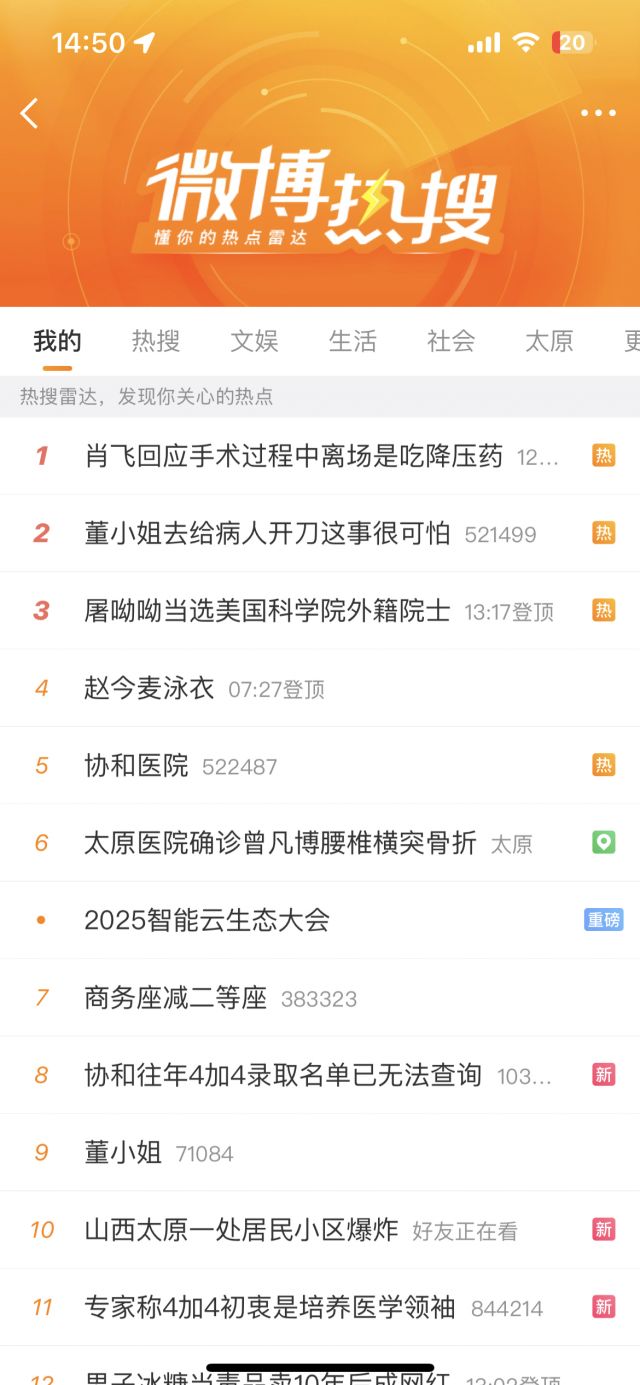This screenshot has height=1385, width=640.
Task: Open the 2025智能云生态大会 entry
Action: pos(207,920)
